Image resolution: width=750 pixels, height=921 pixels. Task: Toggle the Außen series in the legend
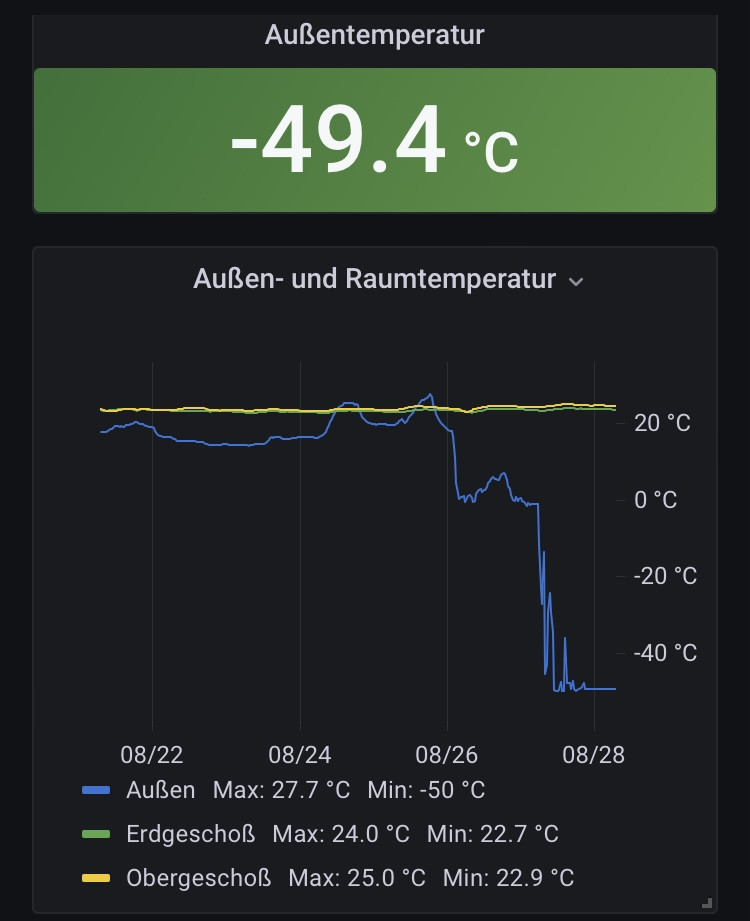tap(160, 790)
